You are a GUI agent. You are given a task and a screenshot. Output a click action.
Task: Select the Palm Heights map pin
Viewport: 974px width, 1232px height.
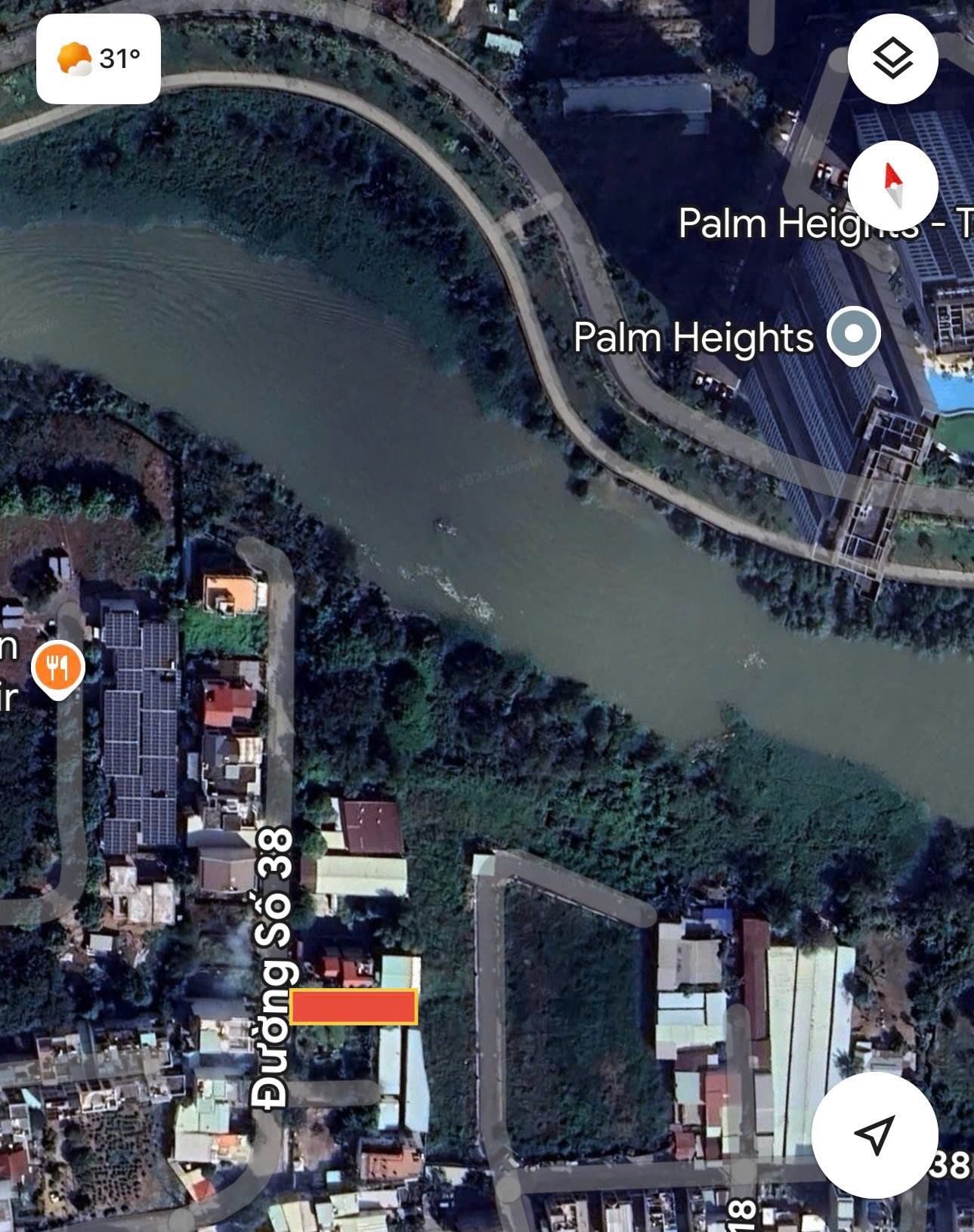click(x=854, y=336)
